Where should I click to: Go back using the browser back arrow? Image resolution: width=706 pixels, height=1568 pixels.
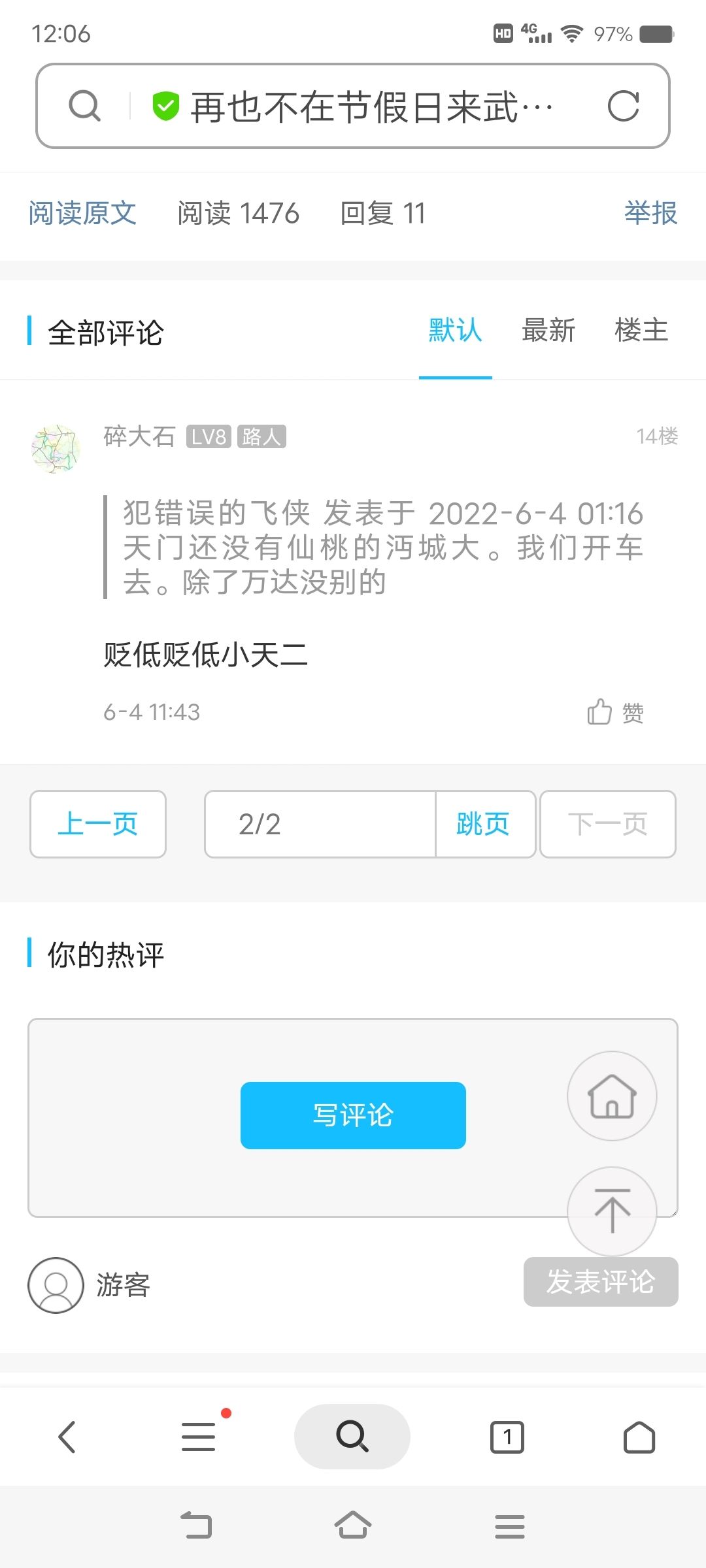click(67, 1437)
